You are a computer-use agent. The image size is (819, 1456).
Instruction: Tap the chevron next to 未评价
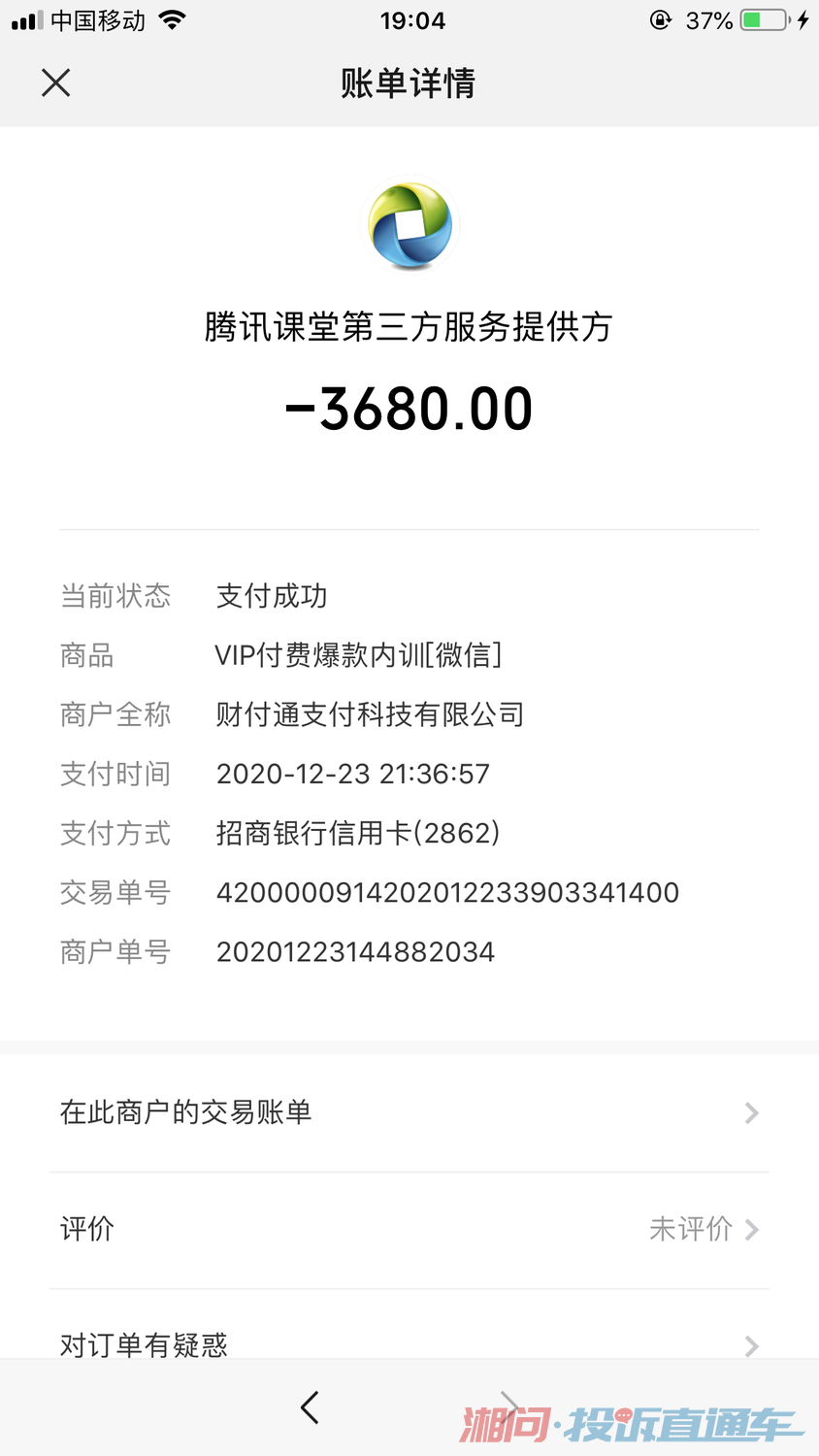(752, 1230)
